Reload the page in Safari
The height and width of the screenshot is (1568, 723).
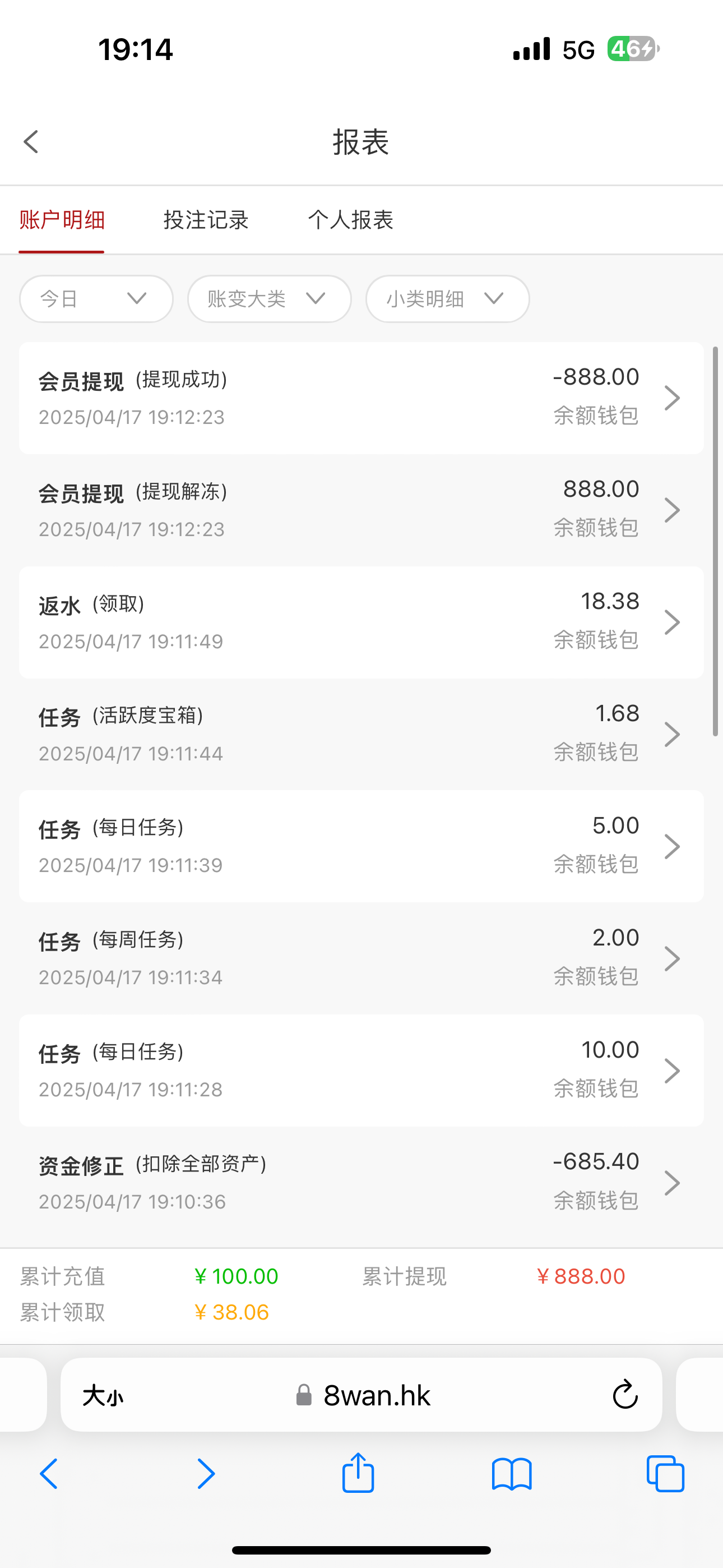624,1395
